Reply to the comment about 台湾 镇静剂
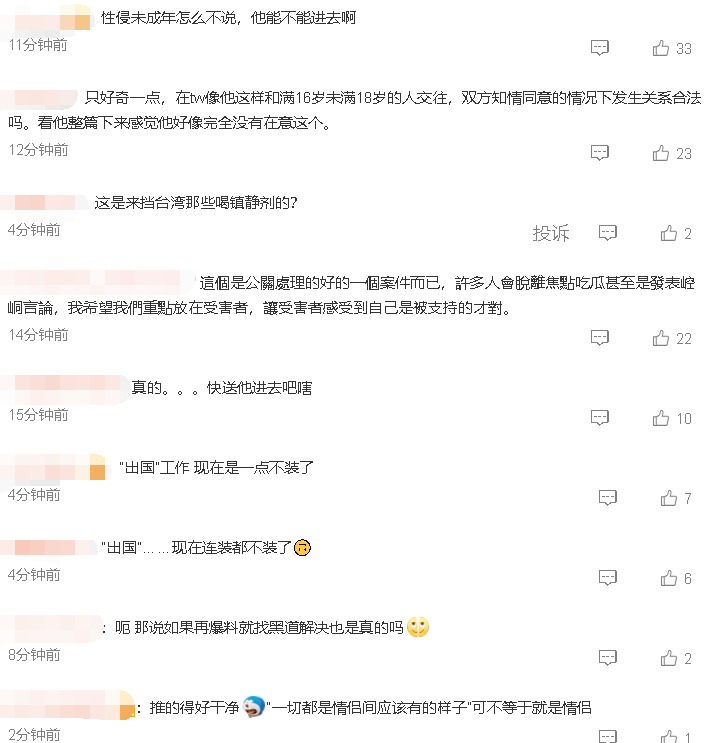The width and height of the screenshot is (705, 743). tap(607, 233)
